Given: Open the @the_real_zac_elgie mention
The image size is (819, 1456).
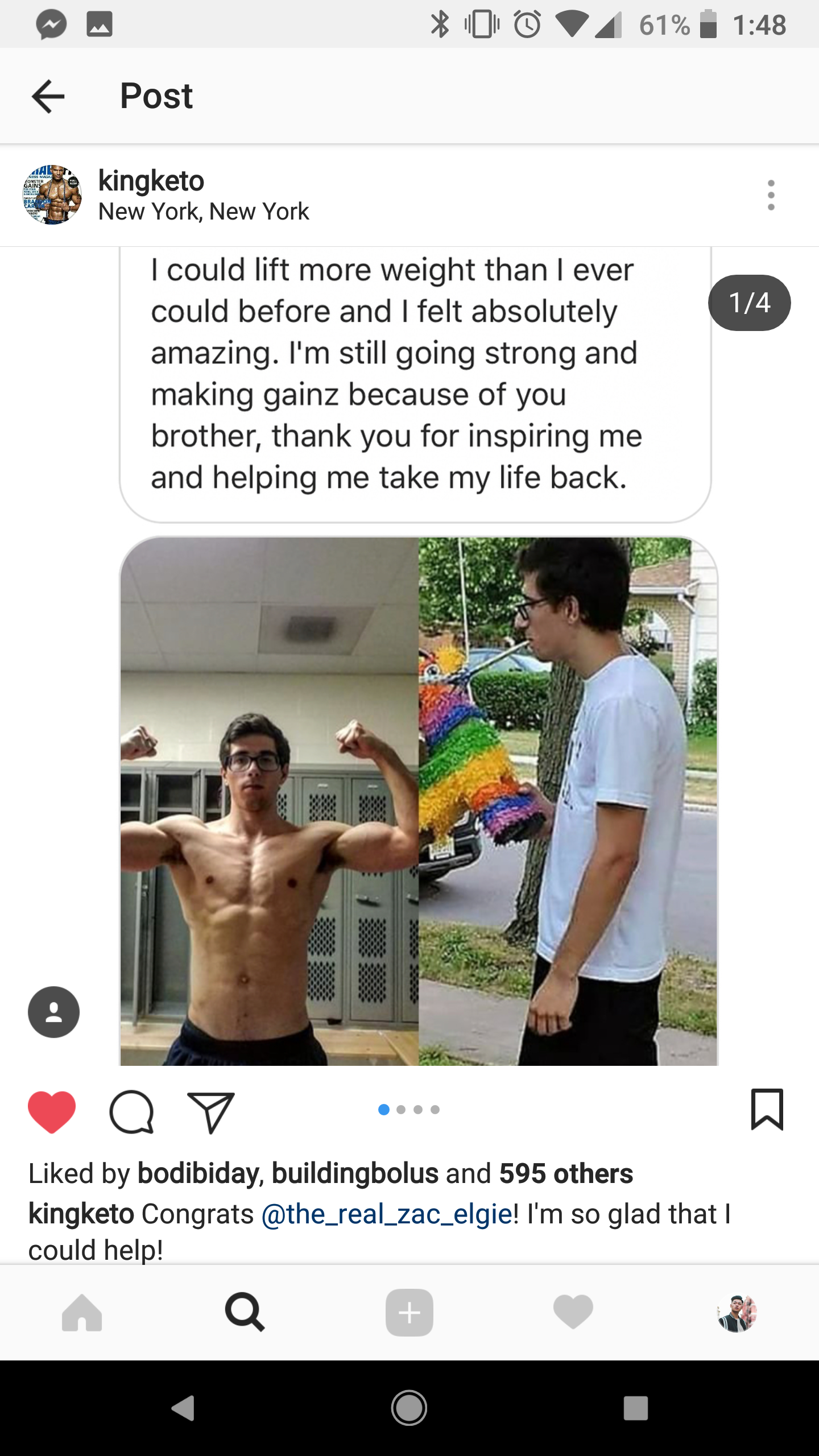Looking at the screenshot, I should pos(387,1214).
